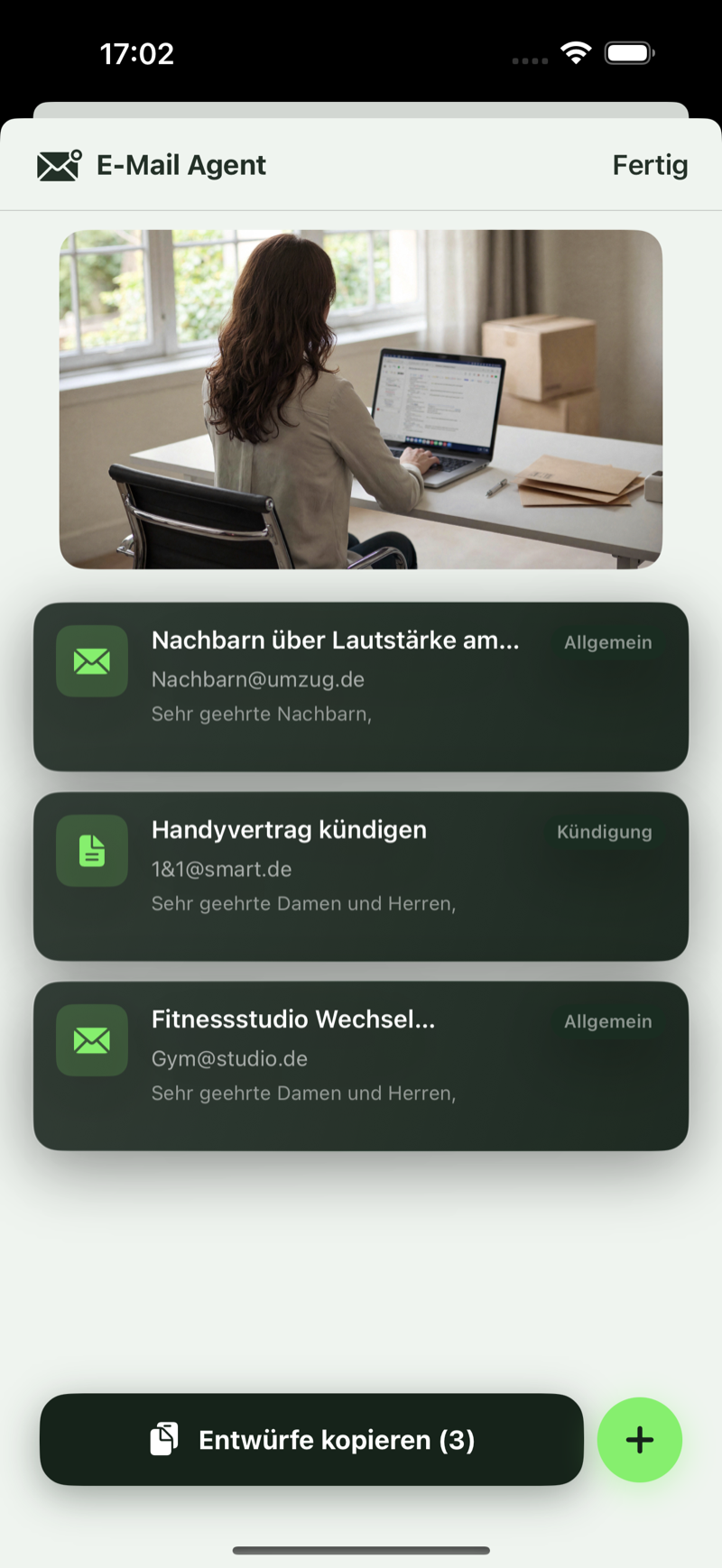Tap the home indicator bar at the bottom
Viewport: 722px width, 1568px height.
tap(360, 1543)
